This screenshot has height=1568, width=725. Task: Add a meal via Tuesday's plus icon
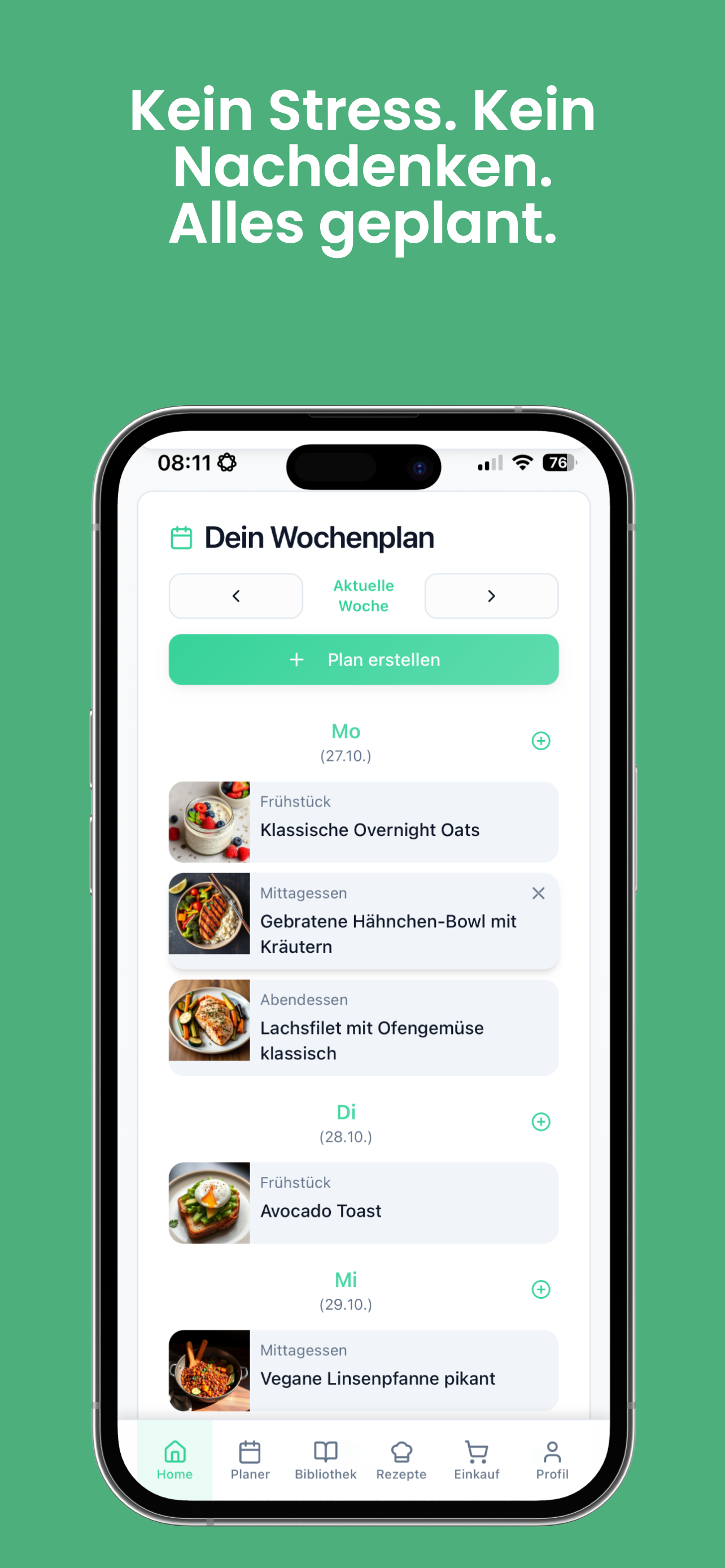click(540, 1122)
